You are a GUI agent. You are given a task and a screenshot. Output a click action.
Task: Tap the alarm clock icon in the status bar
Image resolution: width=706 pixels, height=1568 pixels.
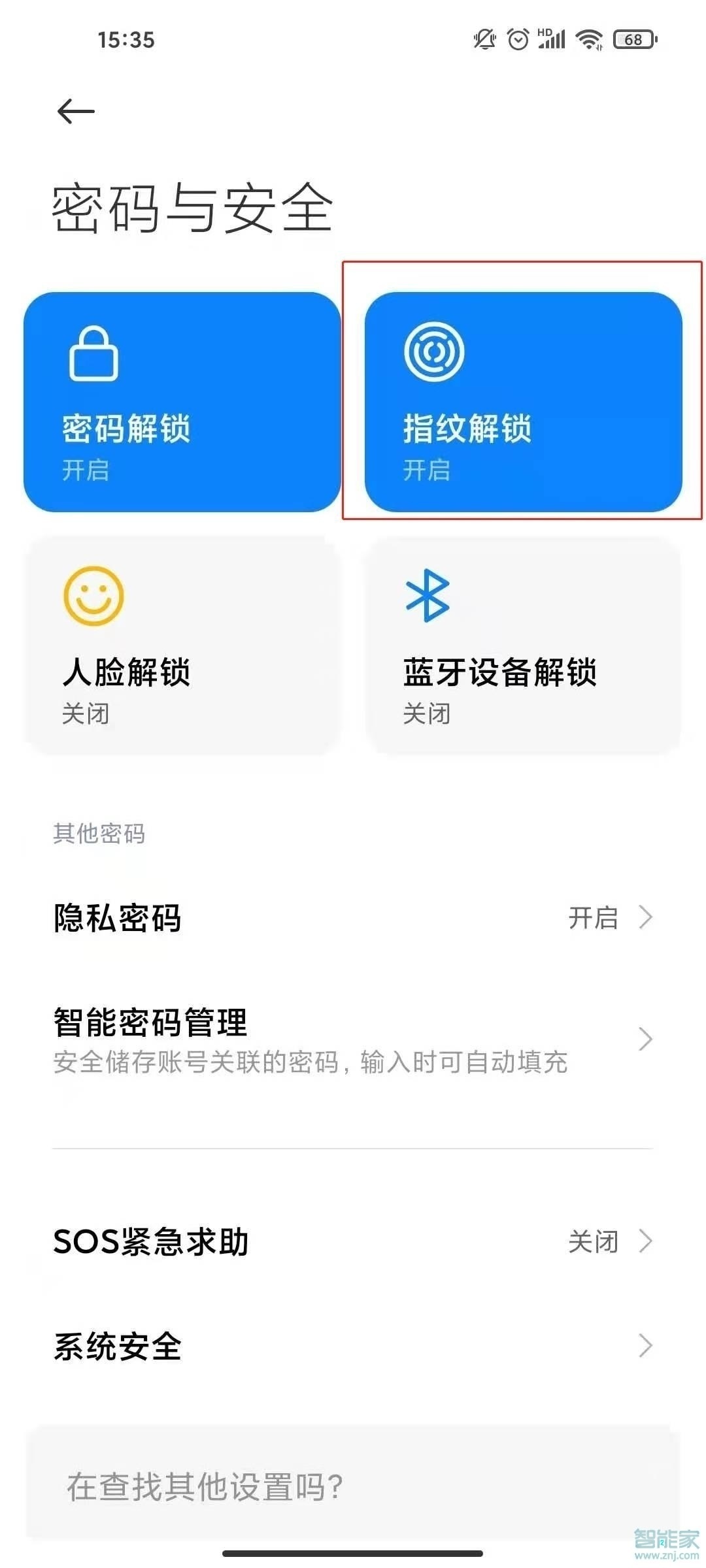[518, 39]
